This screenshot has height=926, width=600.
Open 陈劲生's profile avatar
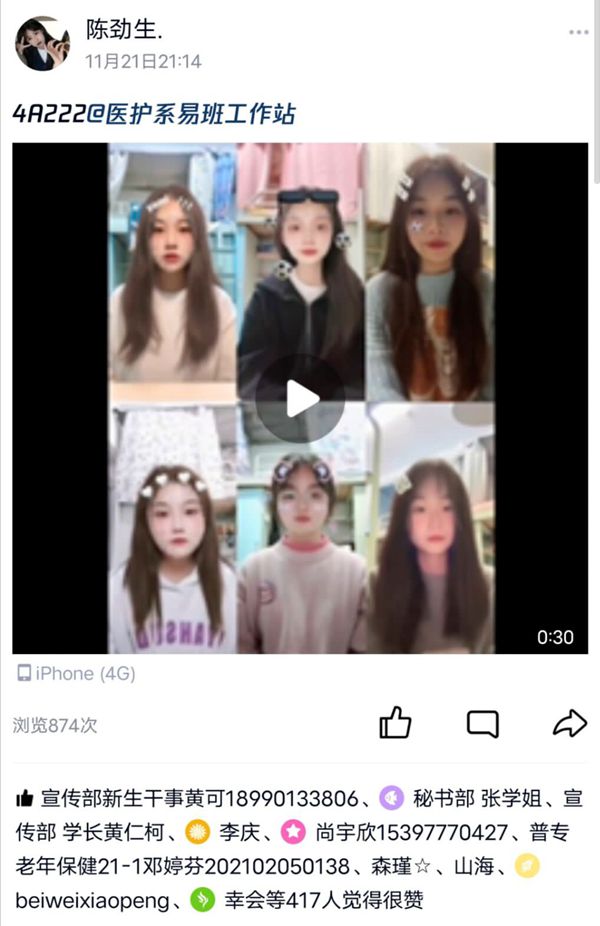pos(42,44)
